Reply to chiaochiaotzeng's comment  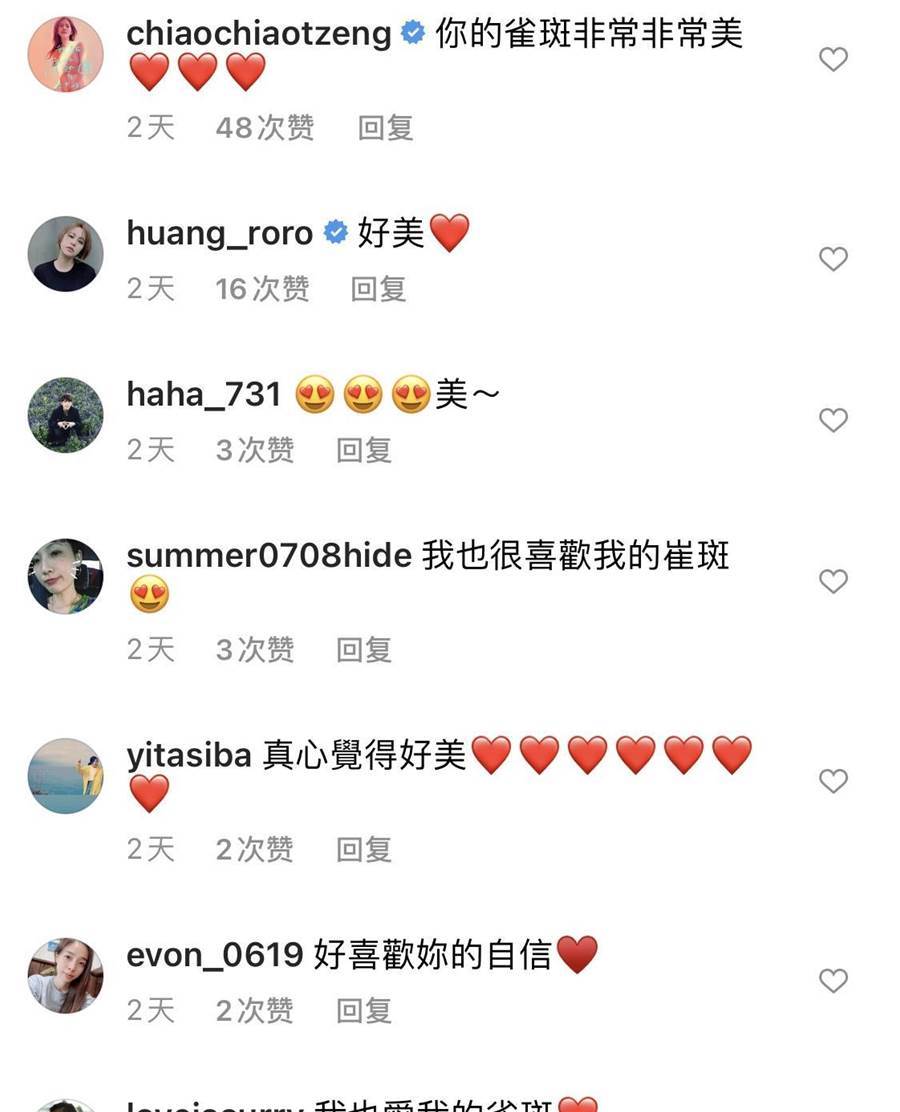click(385, 128)
